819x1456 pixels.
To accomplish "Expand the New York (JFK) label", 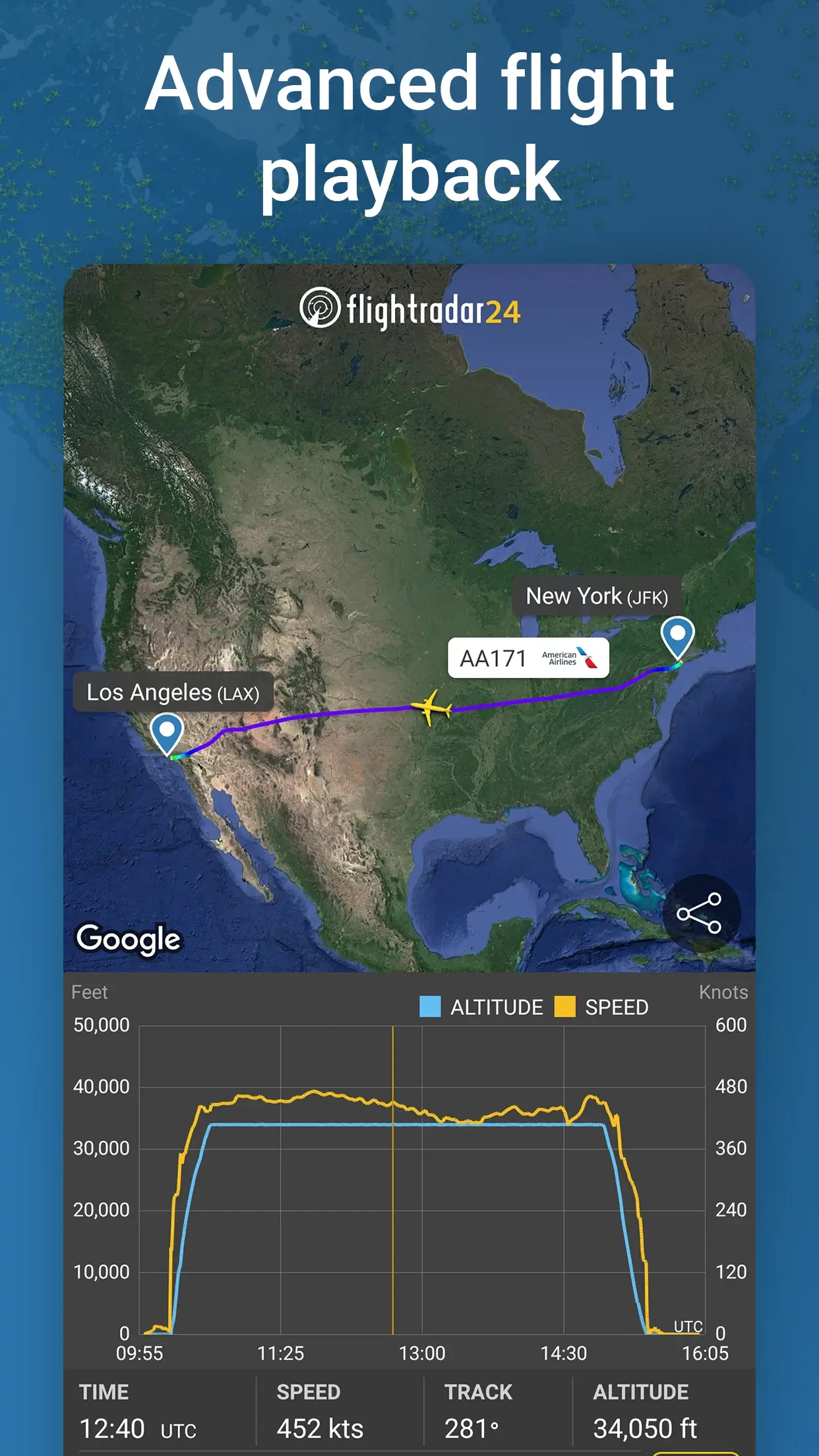I will [599, 597].
